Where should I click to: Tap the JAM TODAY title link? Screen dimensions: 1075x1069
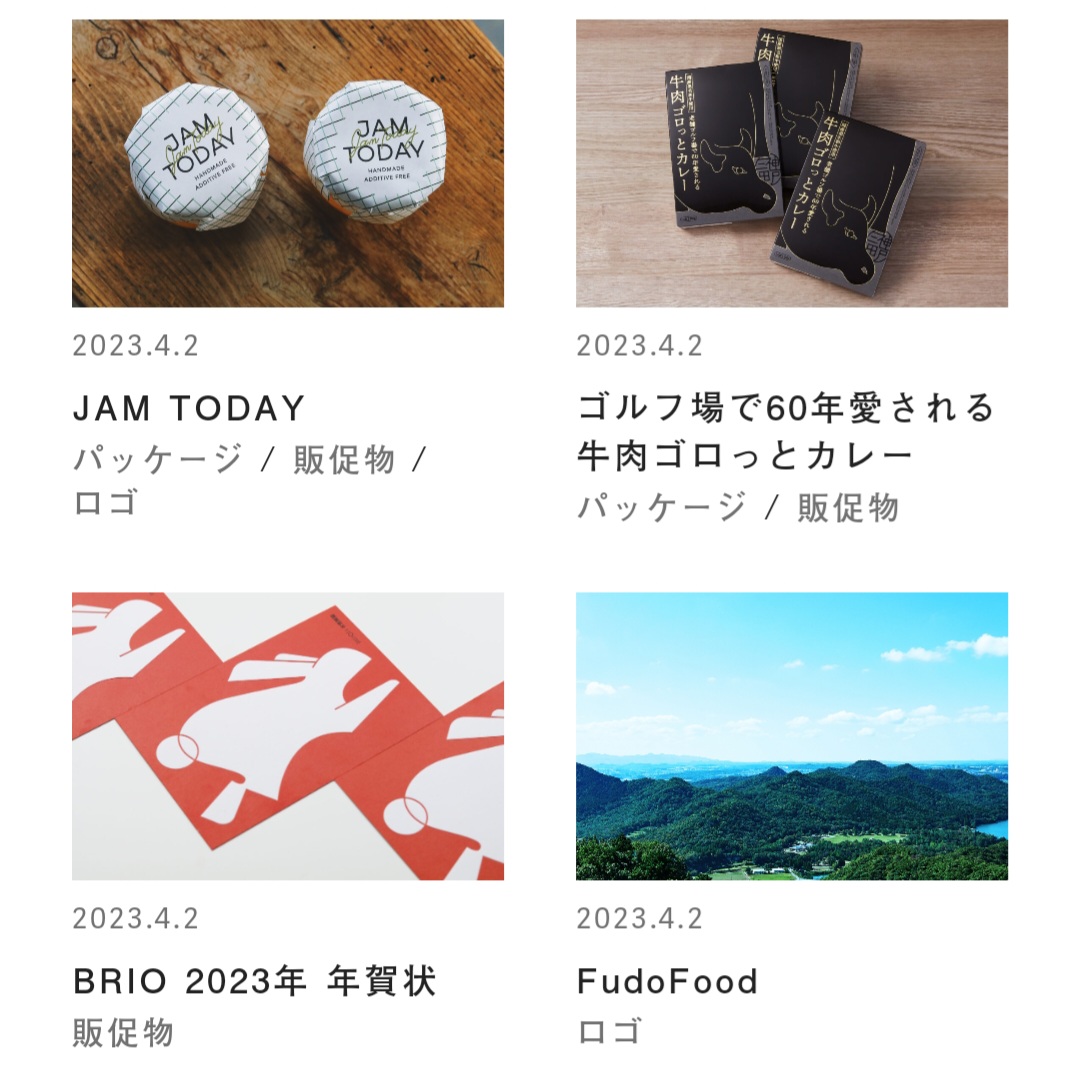point(189,408)
